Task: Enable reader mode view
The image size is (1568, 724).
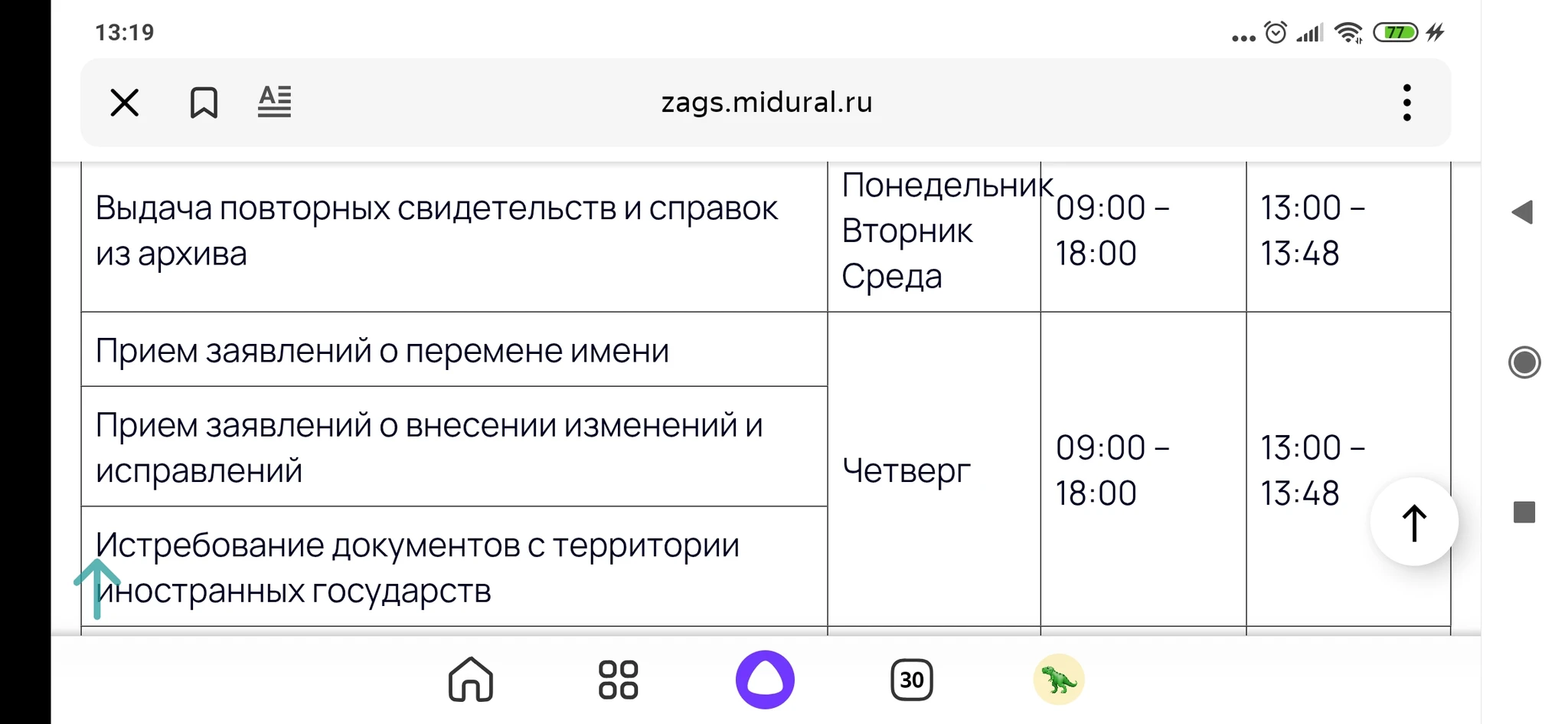Action: [274, 102]
